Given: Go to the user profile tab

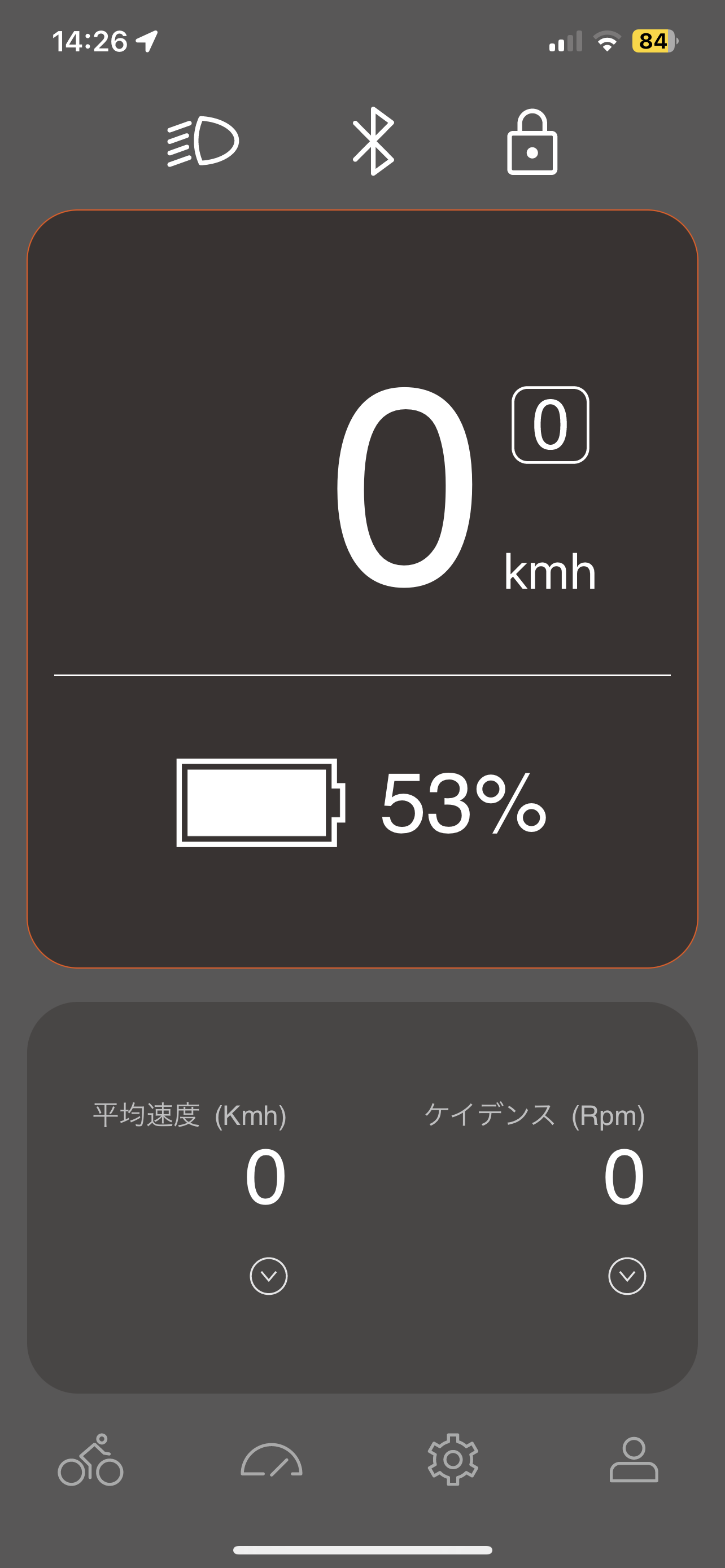Looking at the screenshot, I should point(634,1460).
